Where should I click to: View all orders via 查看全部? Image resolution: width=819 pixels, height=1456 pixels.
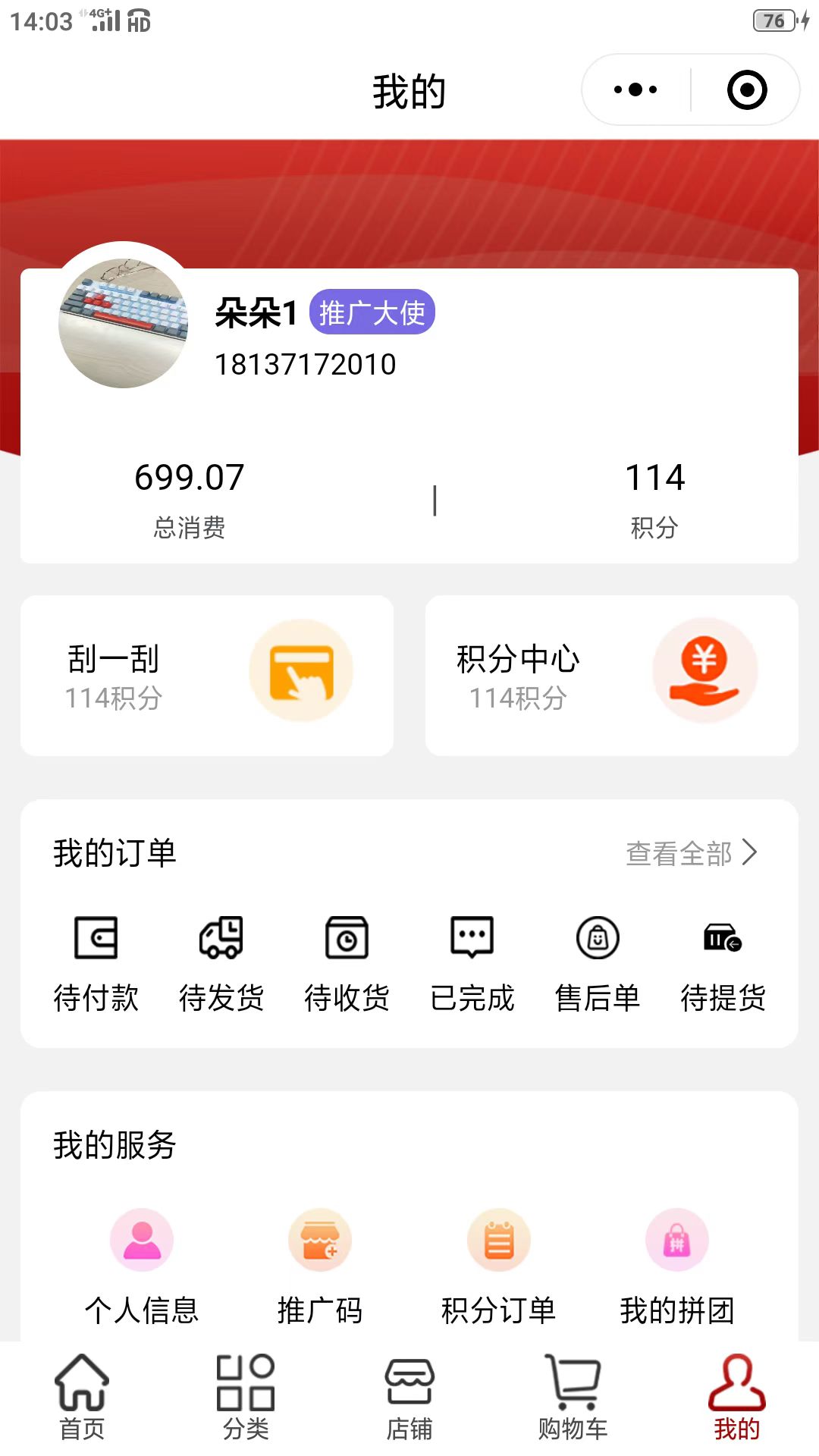click(x=691, y=853)
